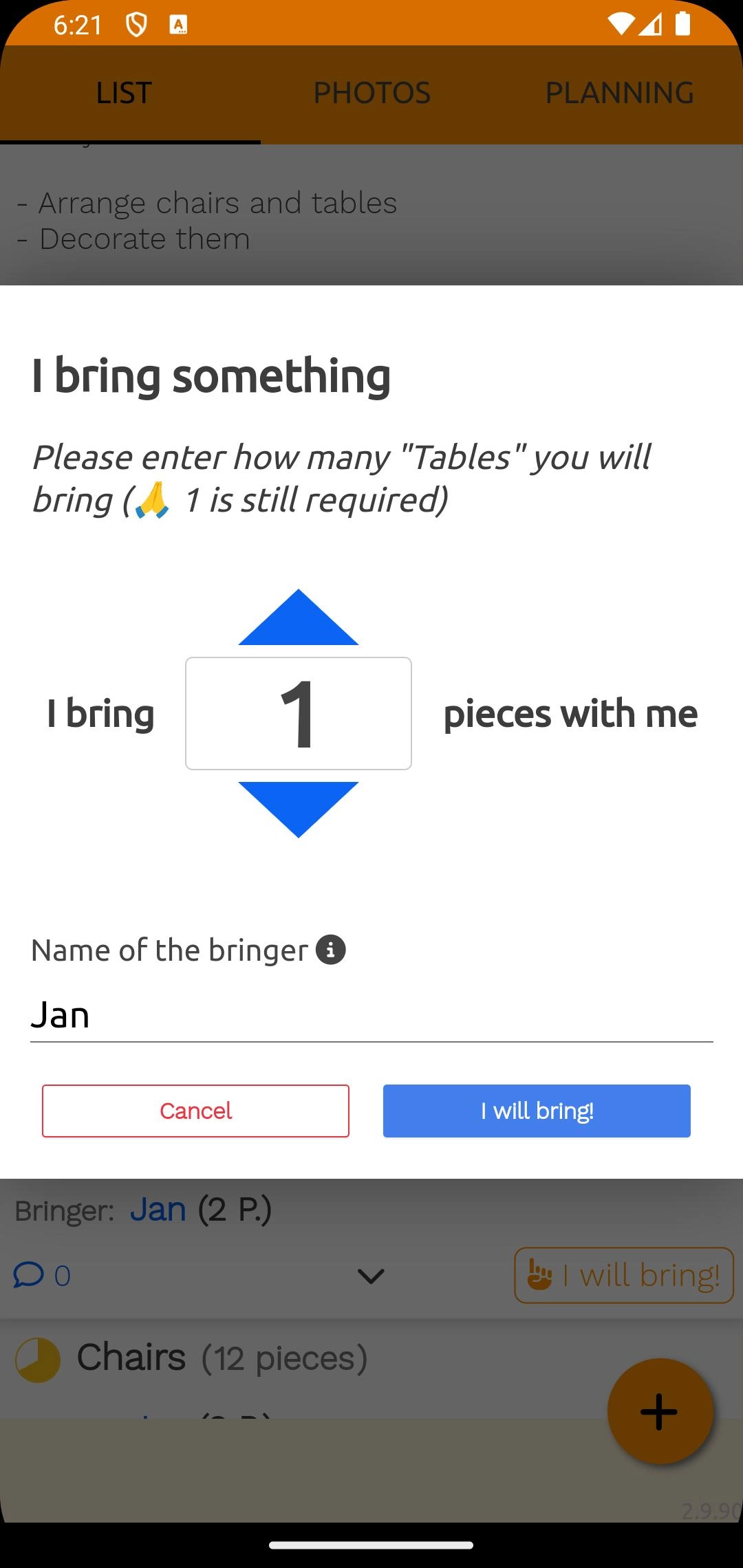Show info about Name of the bringer

point(330,950)
